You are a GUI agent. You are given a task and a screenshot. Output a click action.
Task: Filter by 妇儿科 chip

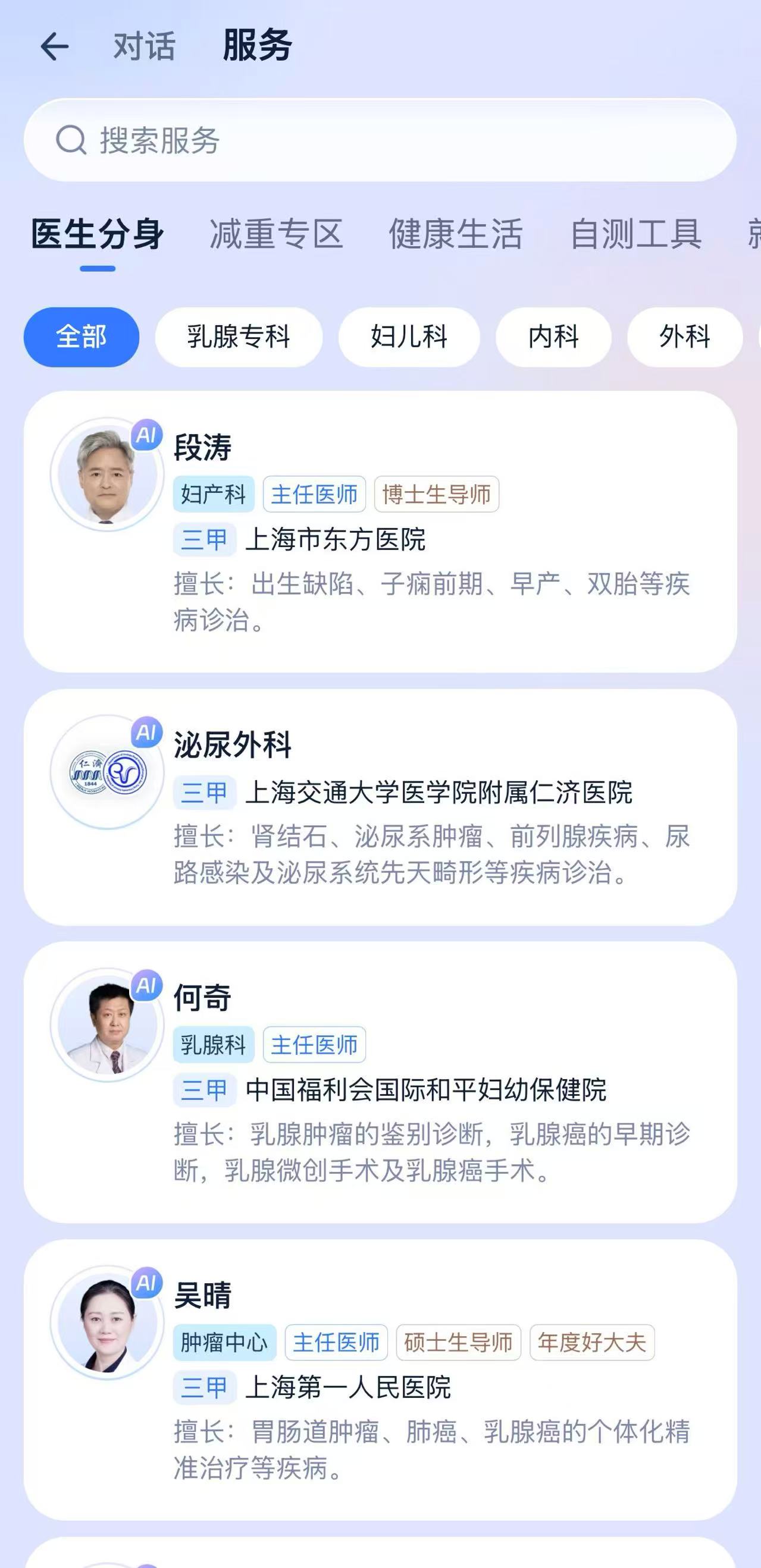point(409,337)
